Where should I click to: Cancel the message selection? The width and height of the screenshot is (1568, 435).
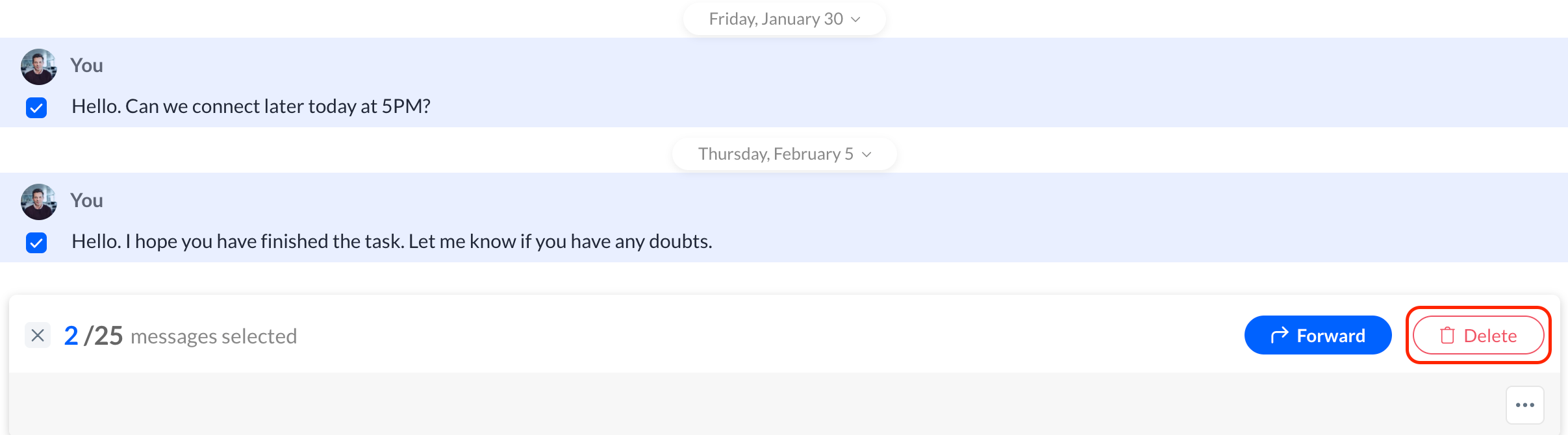pos(38,336)
